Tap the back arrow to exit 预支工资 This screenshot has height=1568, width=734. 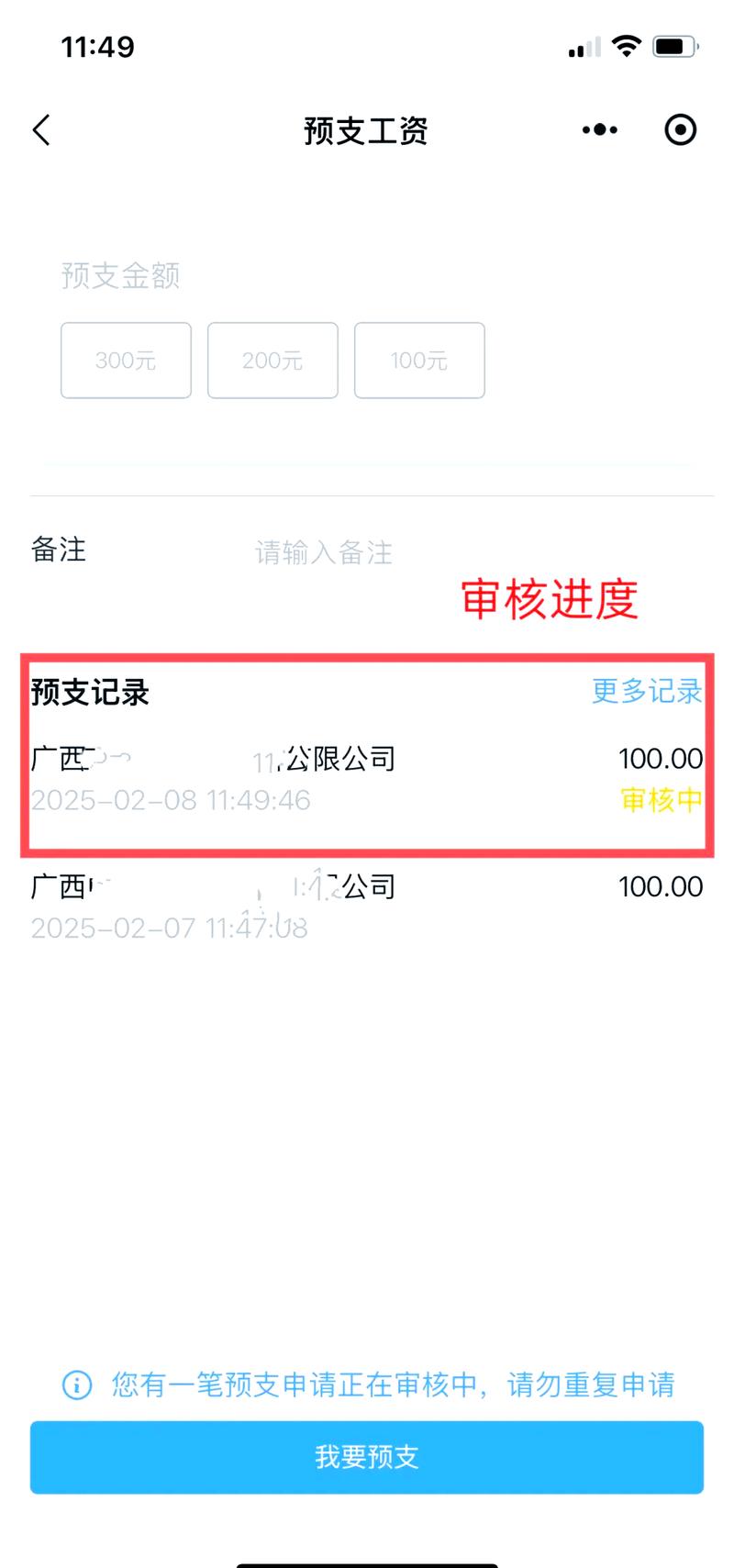point(40,129)
